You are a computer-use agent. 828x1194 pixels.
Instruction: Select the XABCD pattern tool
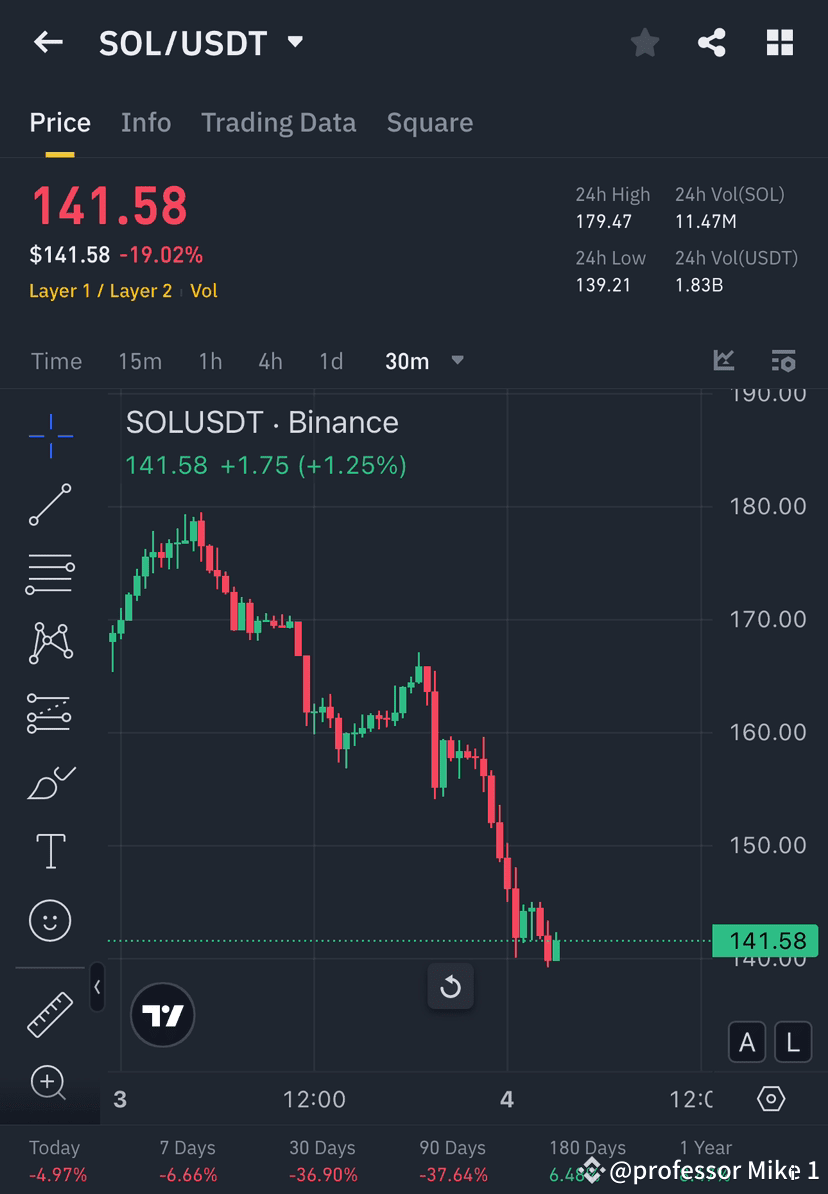[x=50, y=643]
